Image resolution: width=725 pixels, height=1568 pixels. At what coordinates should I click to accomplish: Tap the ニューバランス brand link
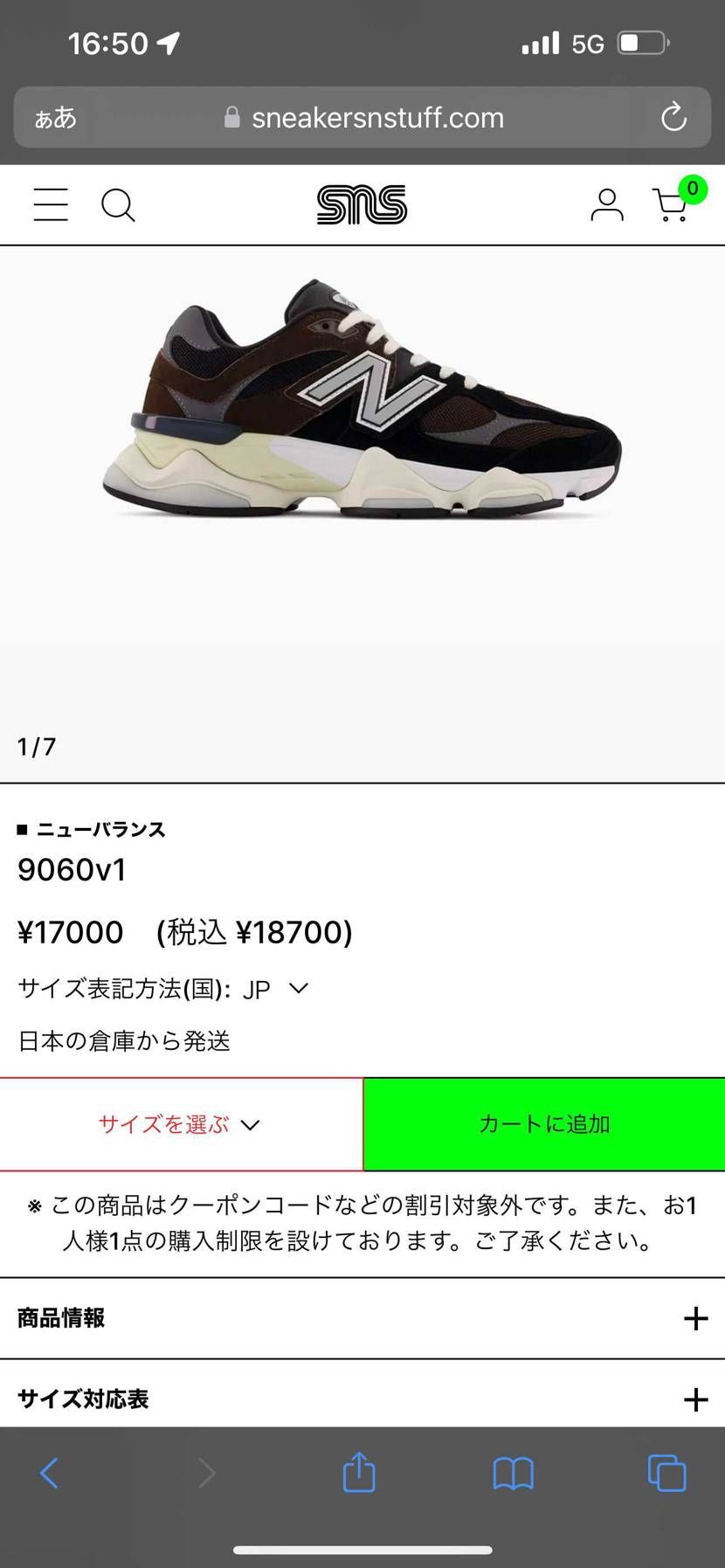99,829
